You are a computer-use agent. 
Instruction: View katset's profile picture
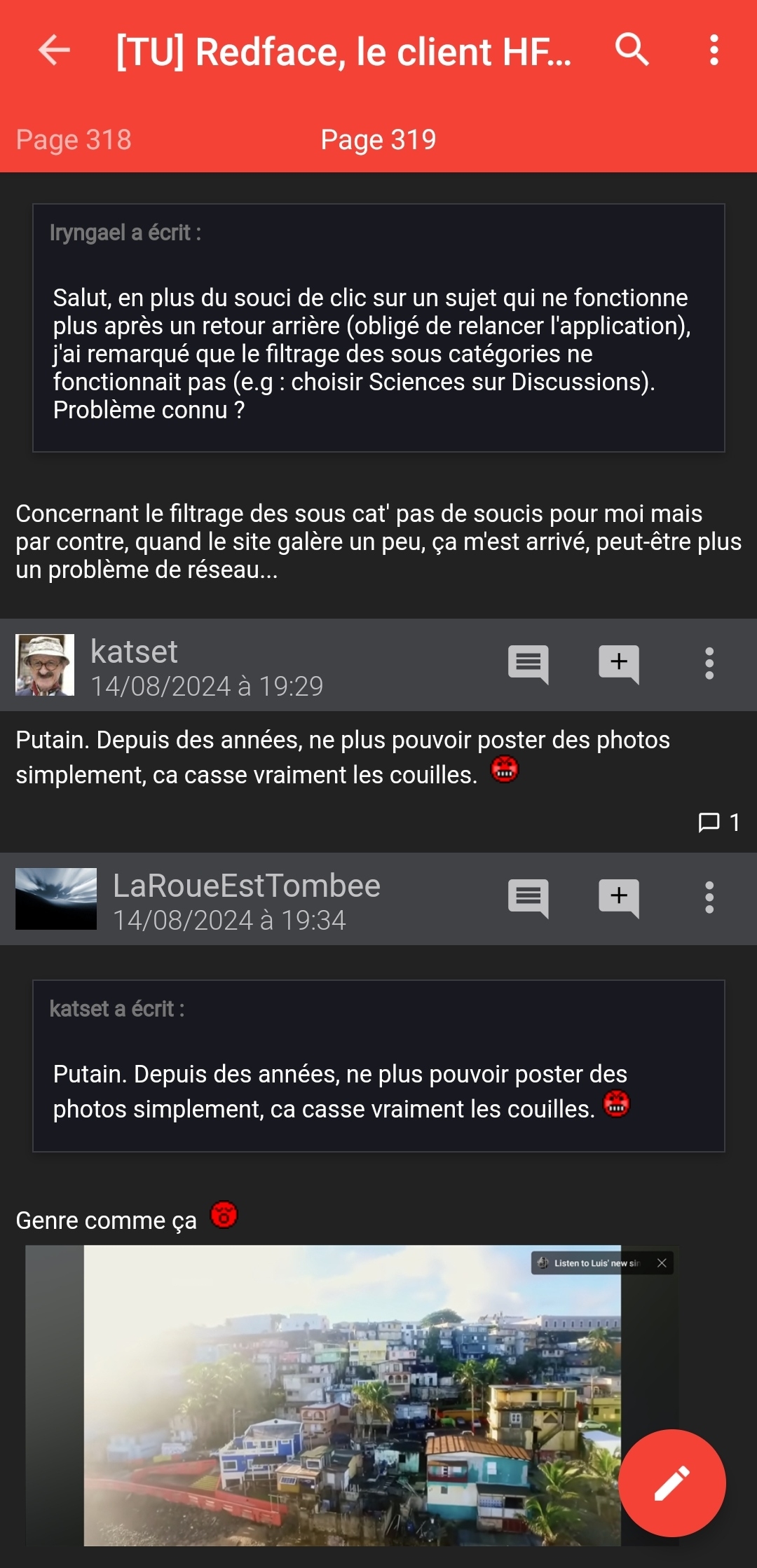(45, 665)
